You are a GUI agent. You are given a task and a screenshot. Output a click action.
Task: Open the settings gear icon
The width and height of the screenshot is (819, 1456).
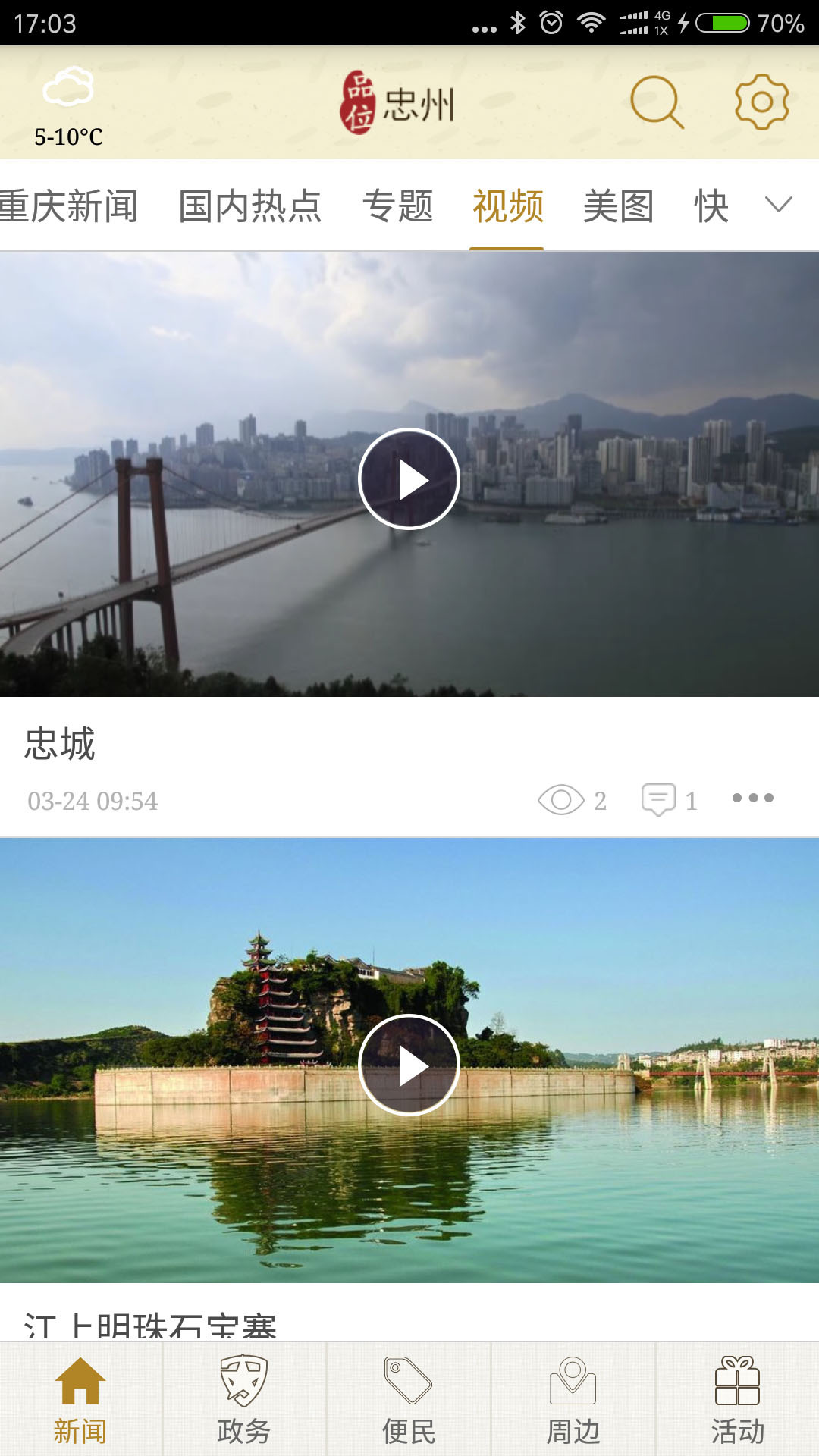tap(761, 102)
